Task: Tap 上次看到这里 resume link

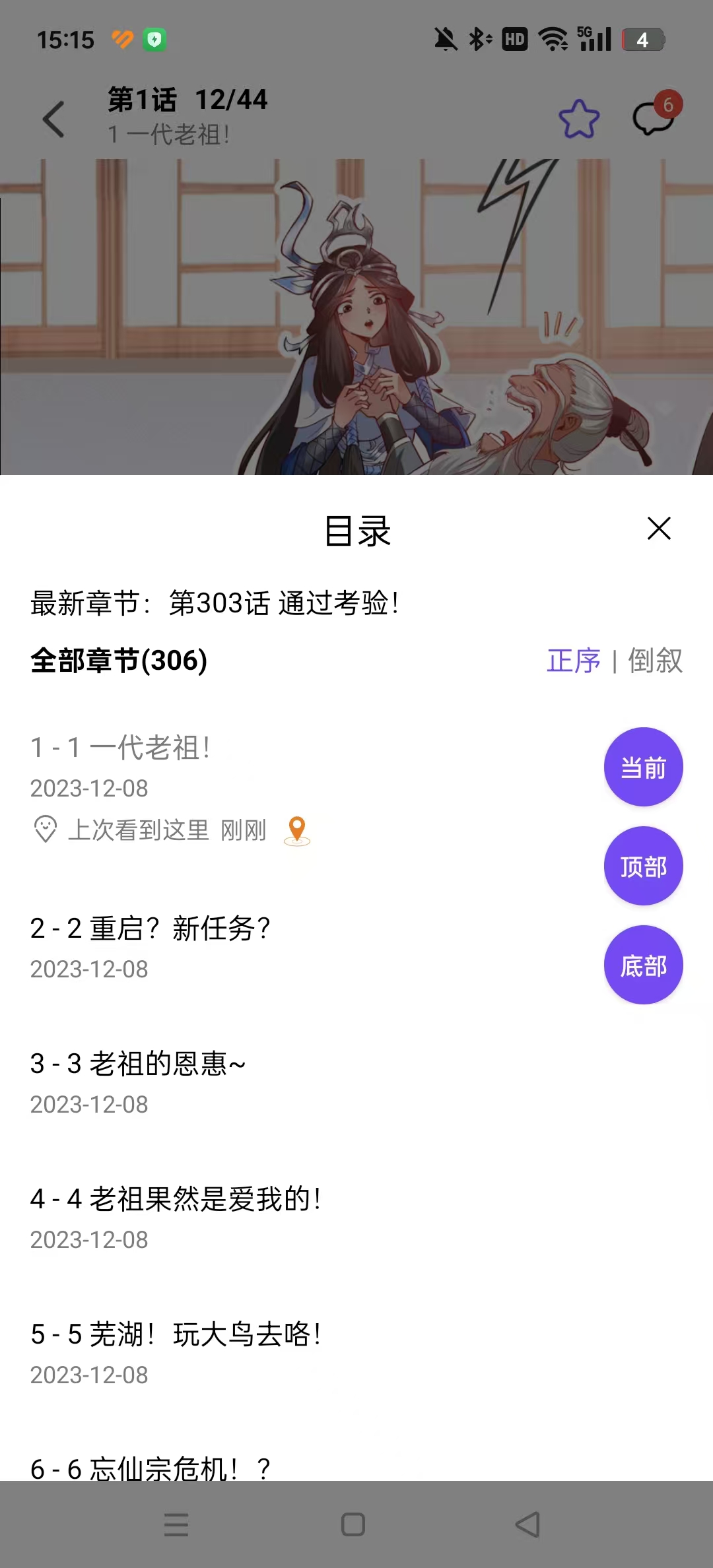Action: [167, 831]
